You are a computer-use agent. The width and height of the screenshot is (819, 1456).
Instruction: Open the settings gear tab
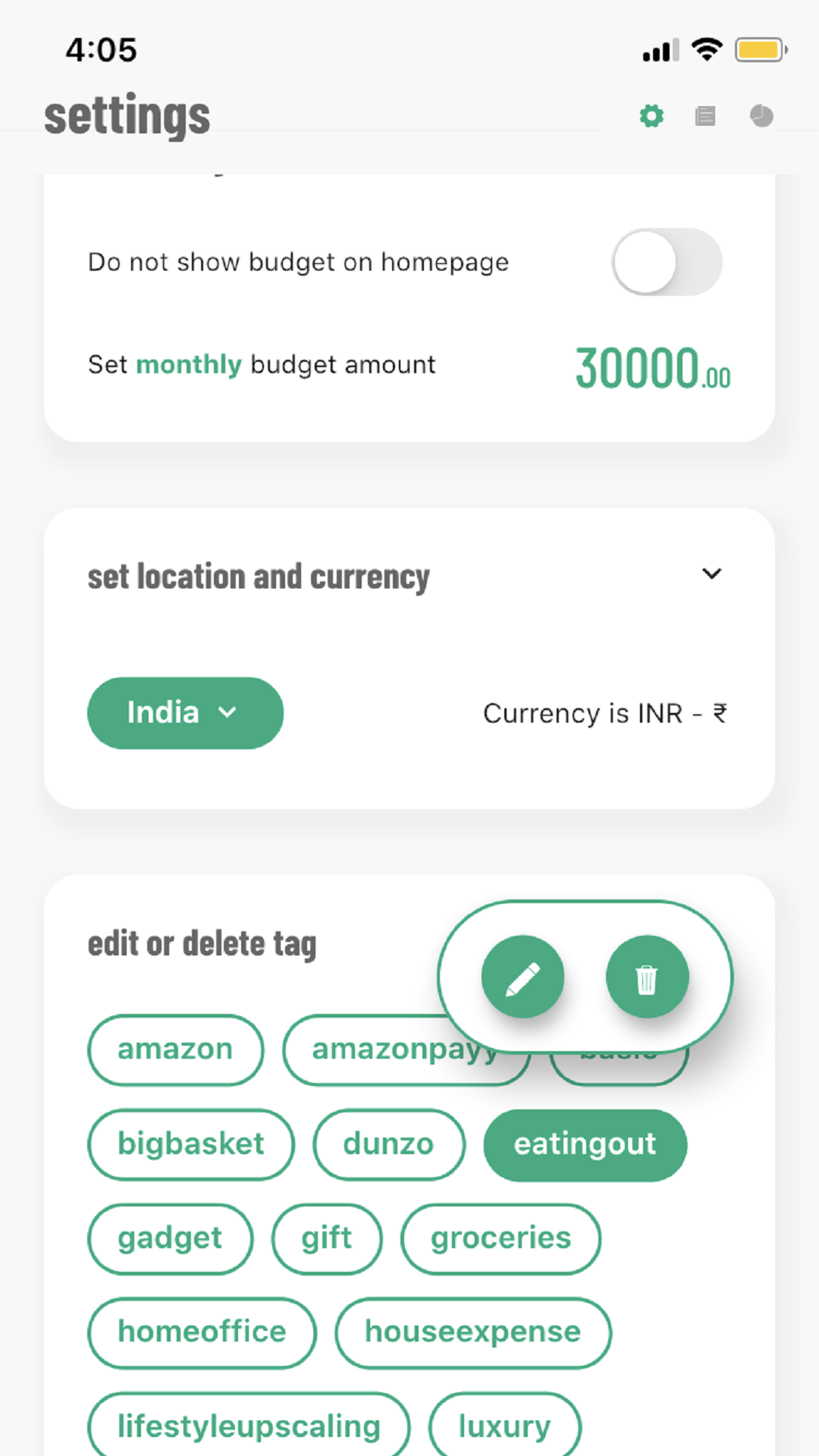[651, 116]
